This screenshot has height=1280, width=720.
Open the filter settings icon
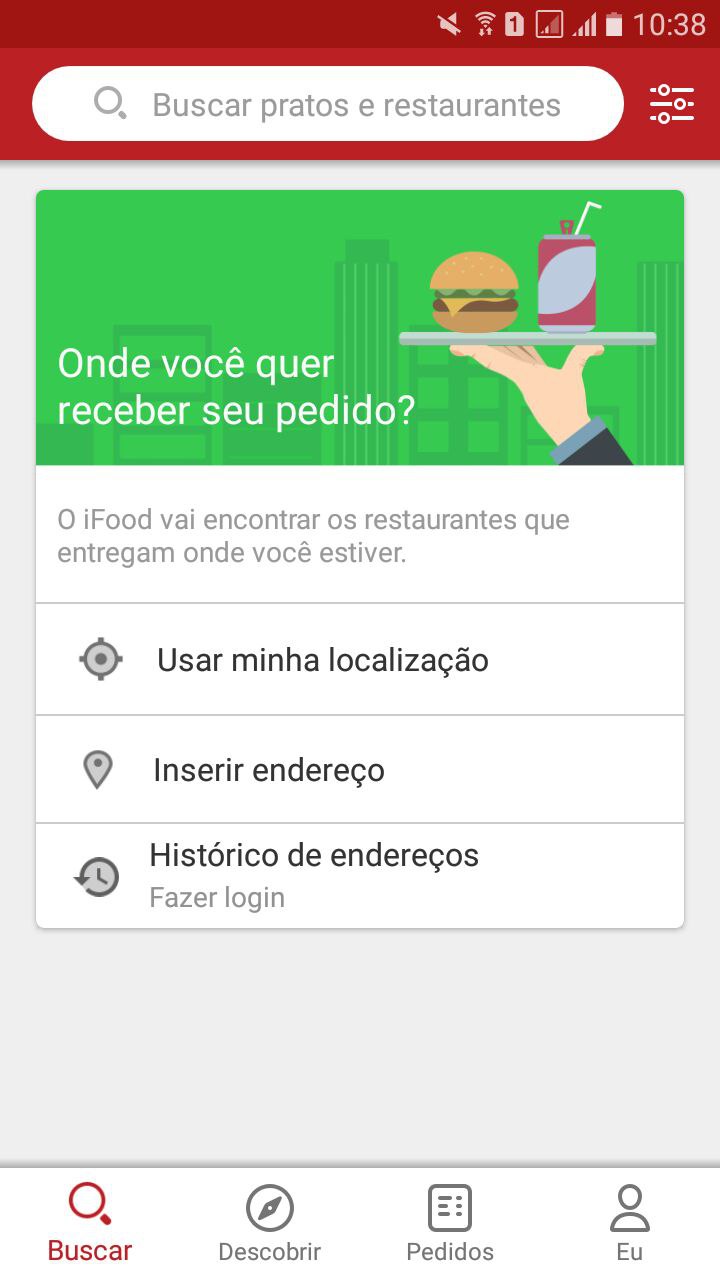(672, 104)
